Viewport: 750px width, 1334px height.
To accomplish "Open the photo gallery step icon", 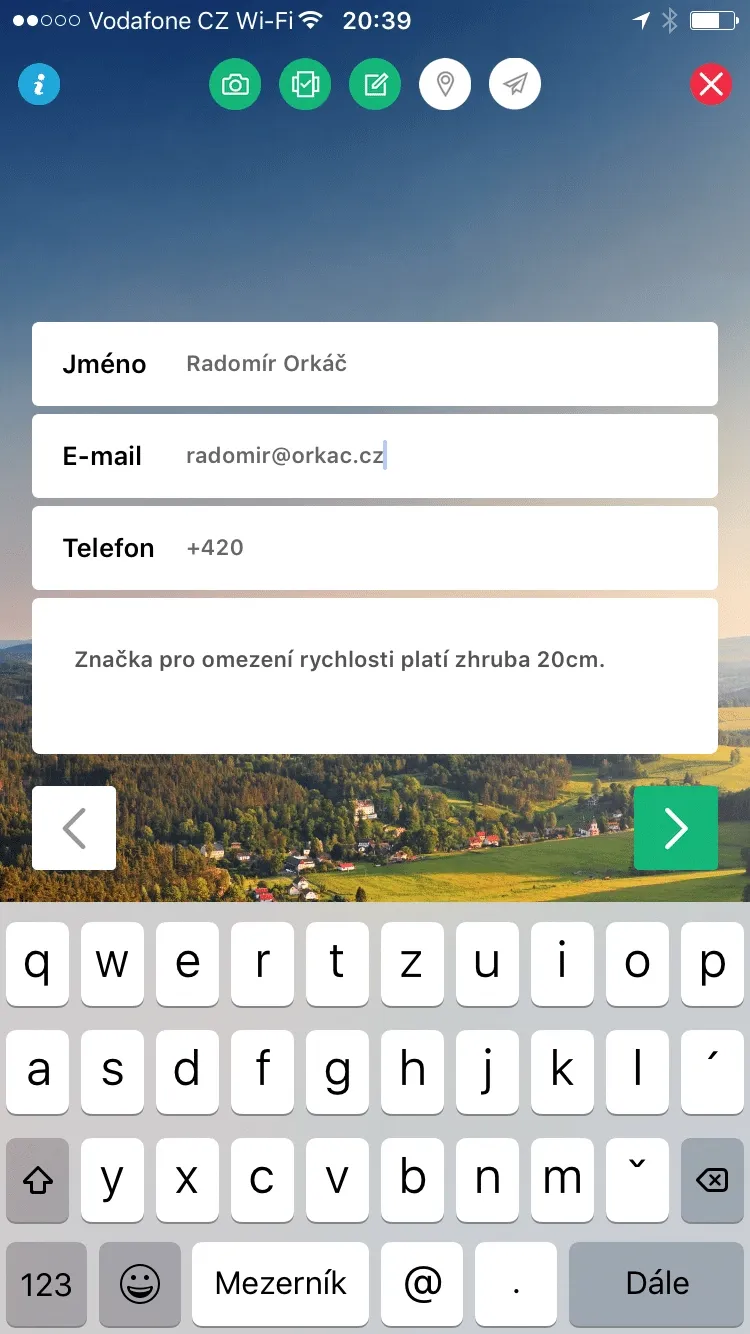I will pyautogui.click(x=305, y=85).
